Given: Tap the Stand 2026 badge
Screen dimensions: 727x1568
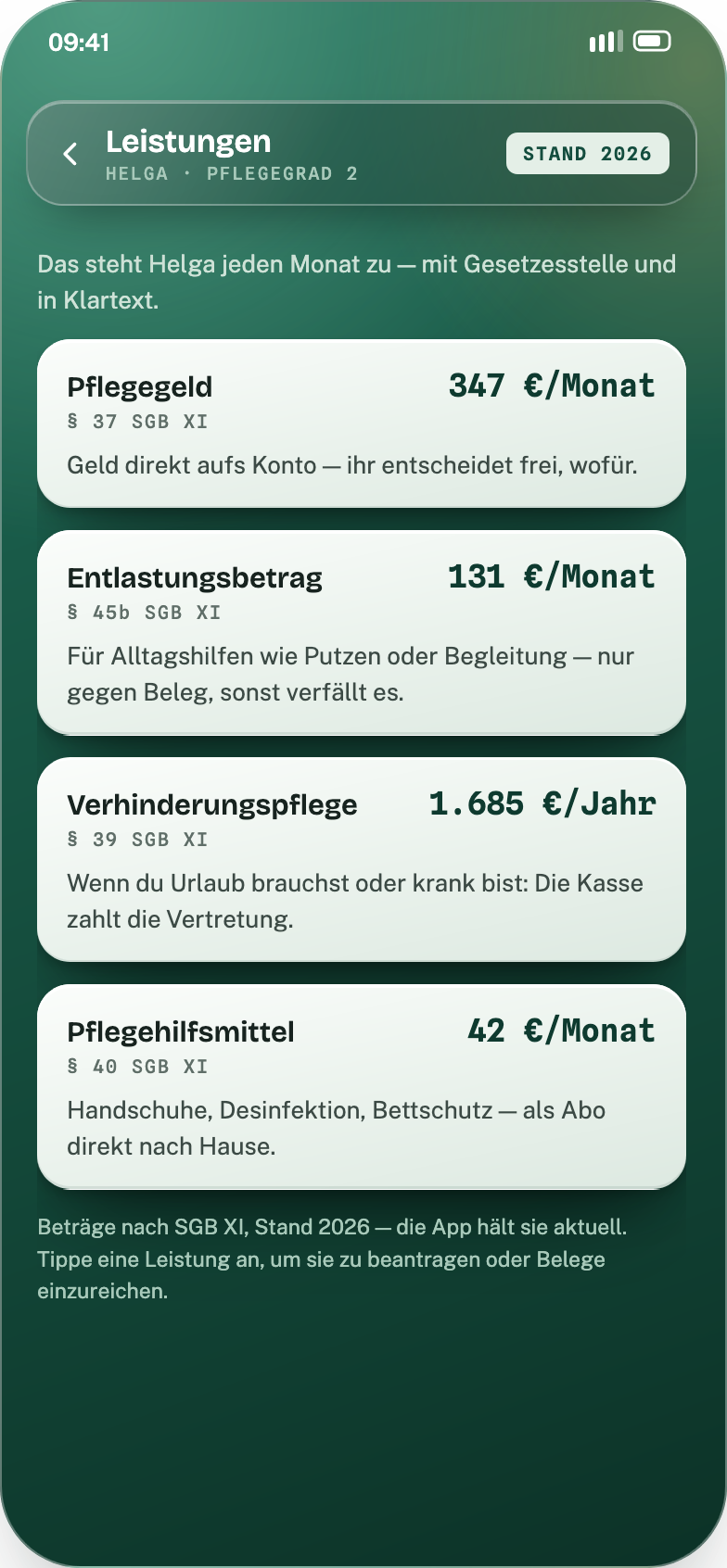Looking at the screenshot, I should click(x=588, y=154).
